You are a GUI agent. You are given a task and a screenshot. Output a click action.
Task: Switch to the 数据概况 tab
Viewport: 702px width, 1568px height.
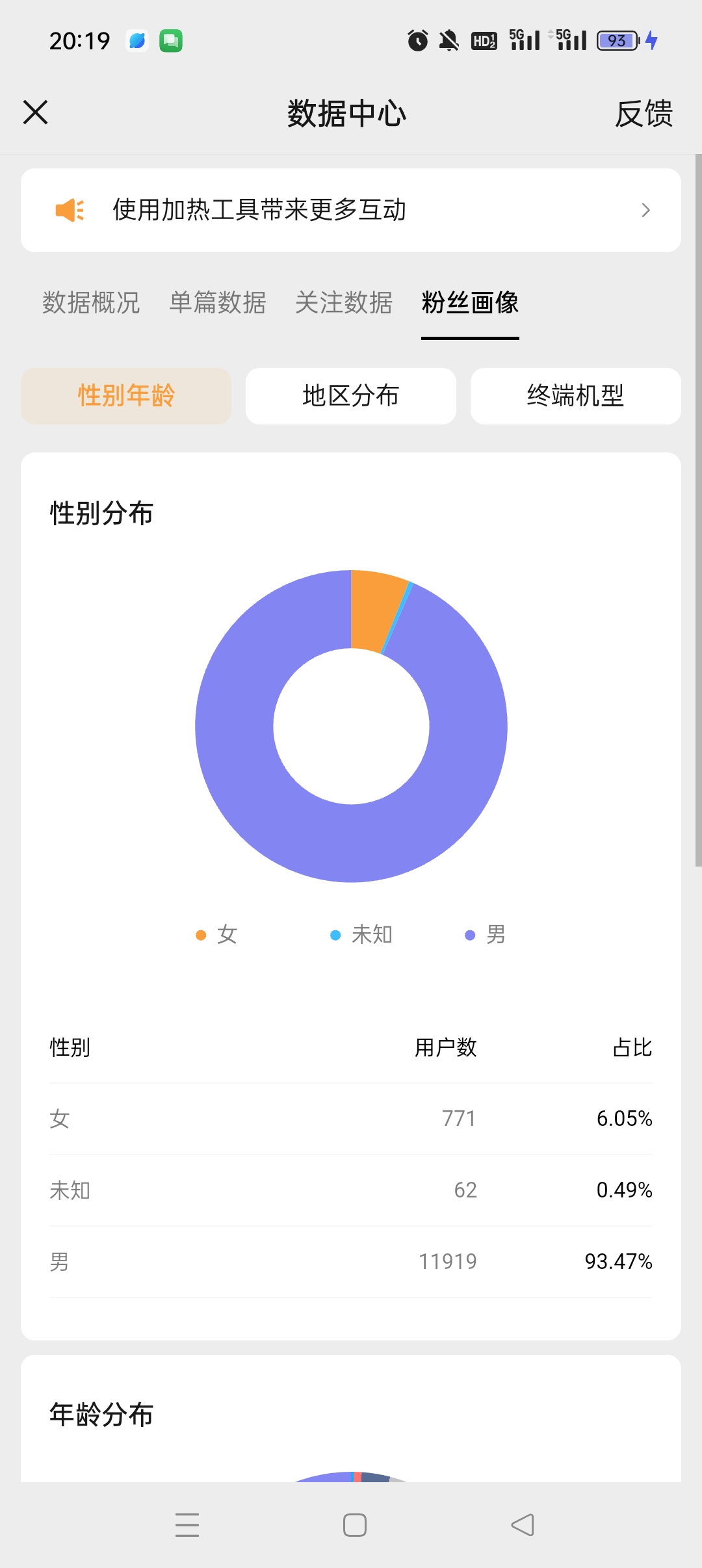tap(91, 302)
